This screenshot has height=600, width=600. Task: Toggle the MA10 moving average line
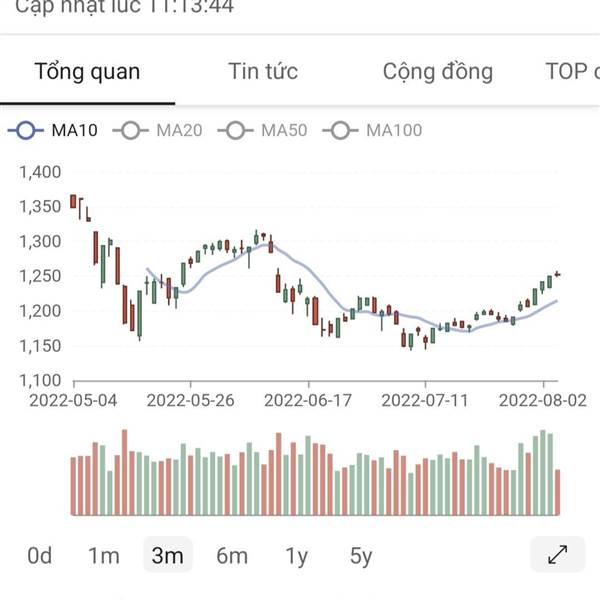point(53,130)
